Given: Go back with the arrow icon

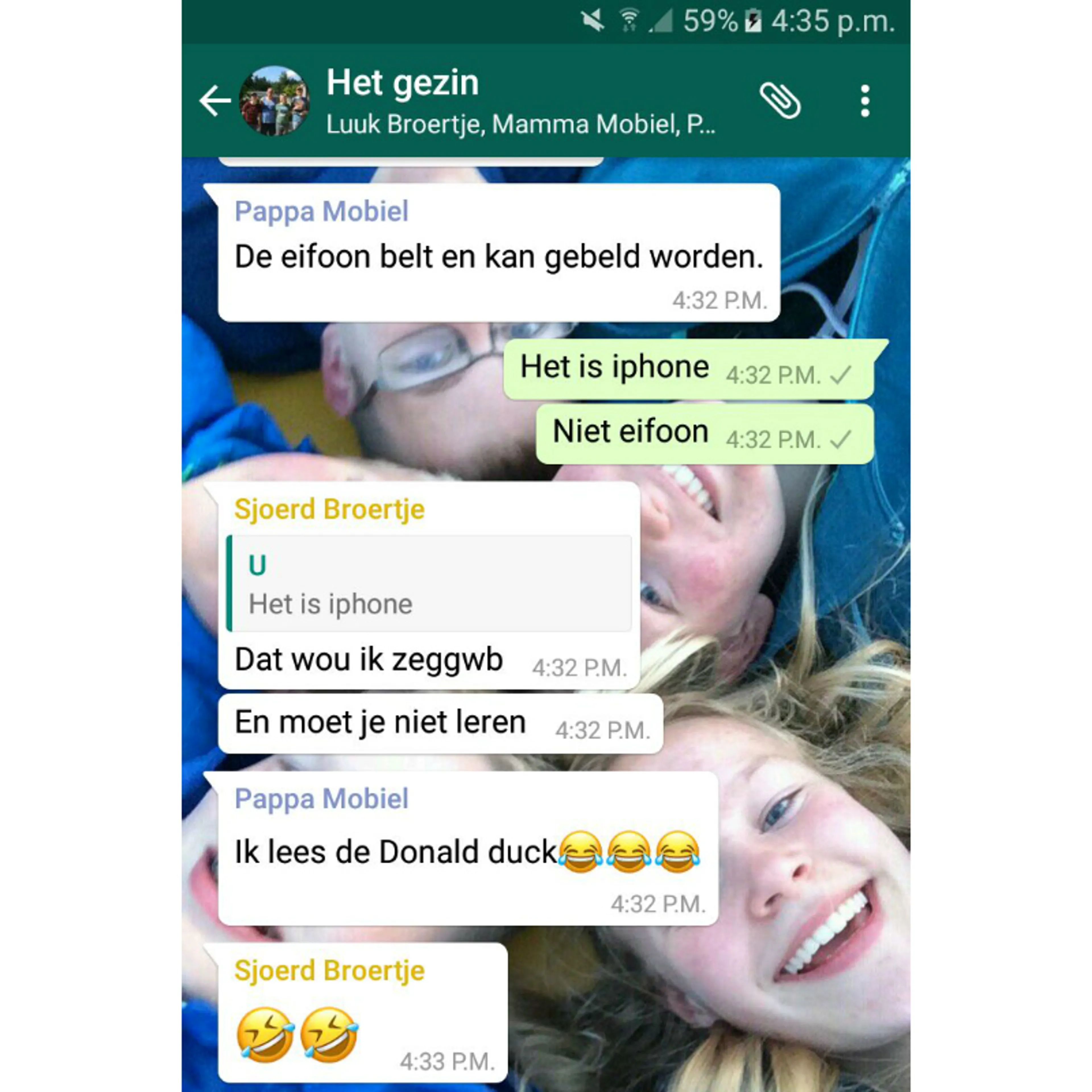Looking at the screenshot, I should [x=215, y=101].
